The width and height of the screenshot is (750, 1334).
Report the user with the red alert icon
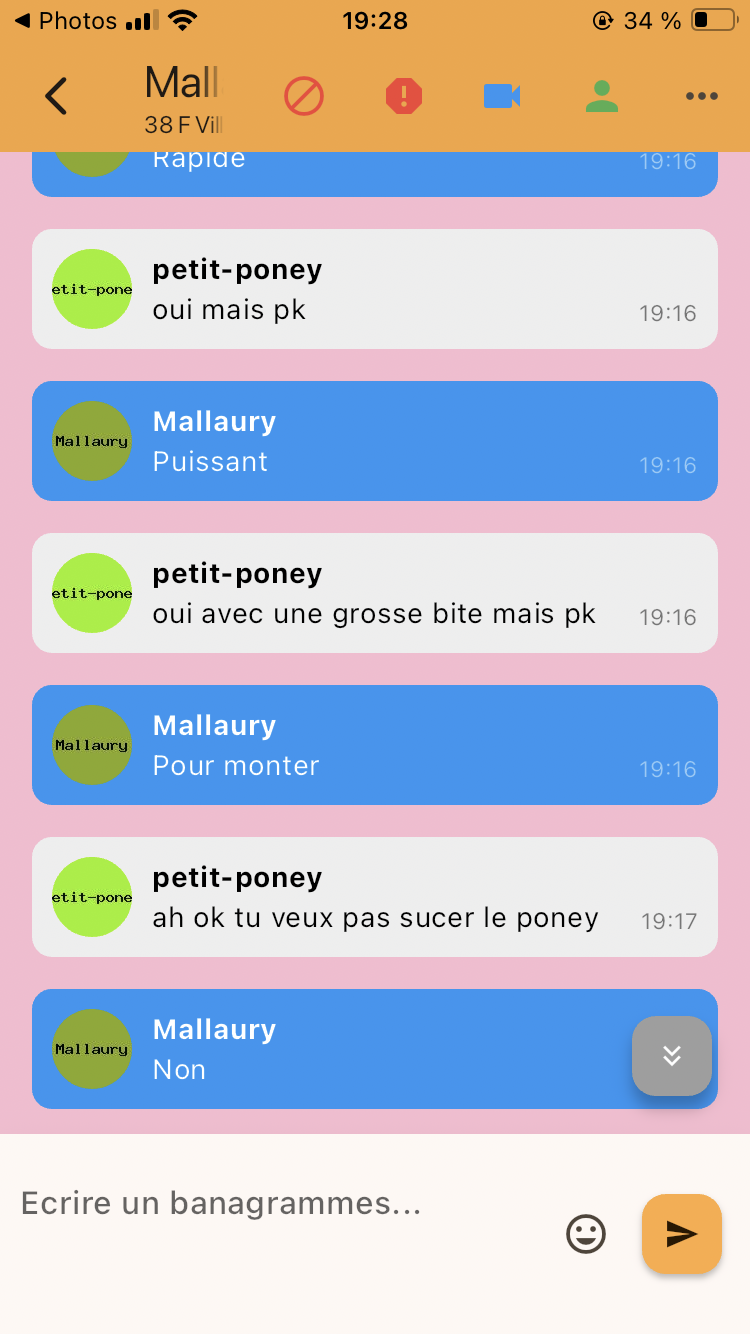pyautogui.click(x=404, y=96)
